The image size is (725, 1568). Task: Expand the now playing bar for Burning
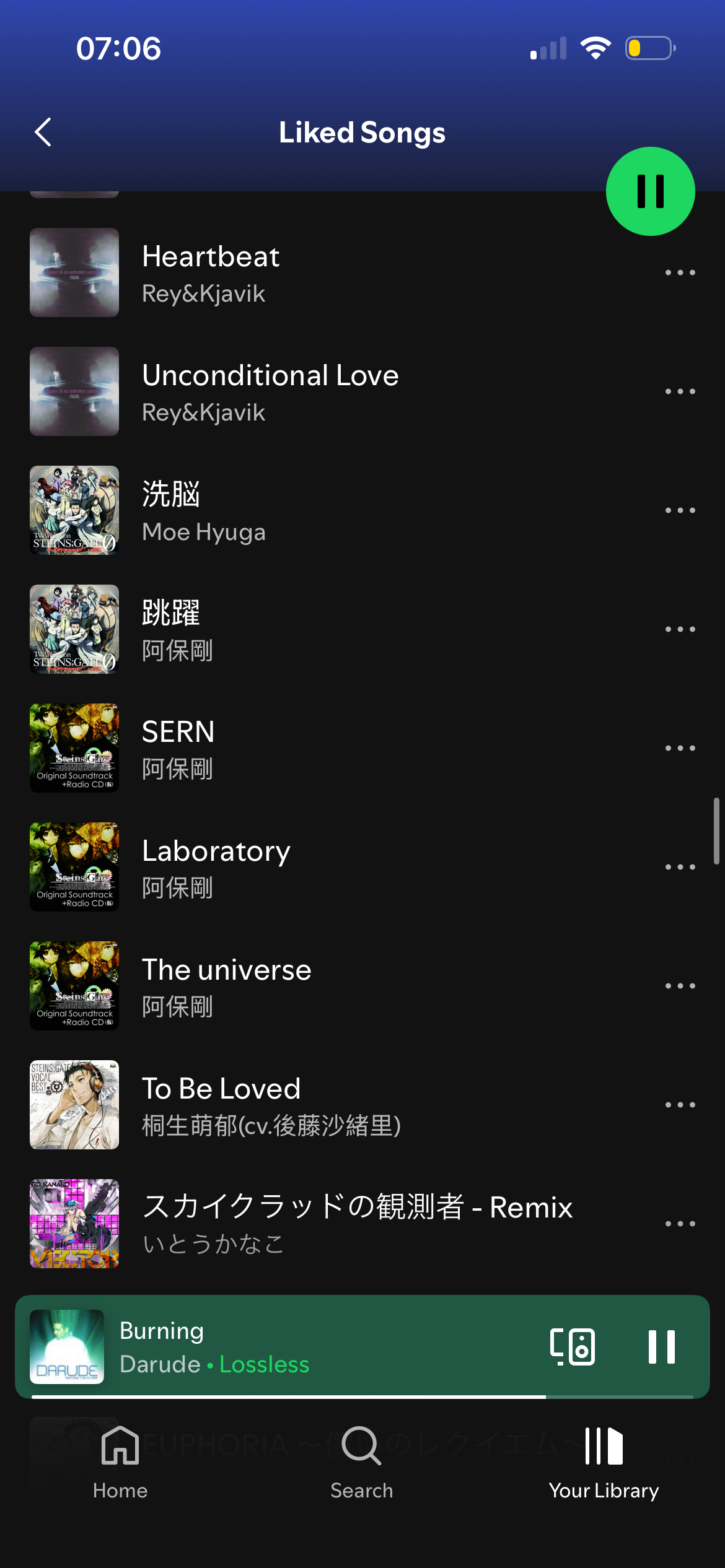(x=310, y=1347)
